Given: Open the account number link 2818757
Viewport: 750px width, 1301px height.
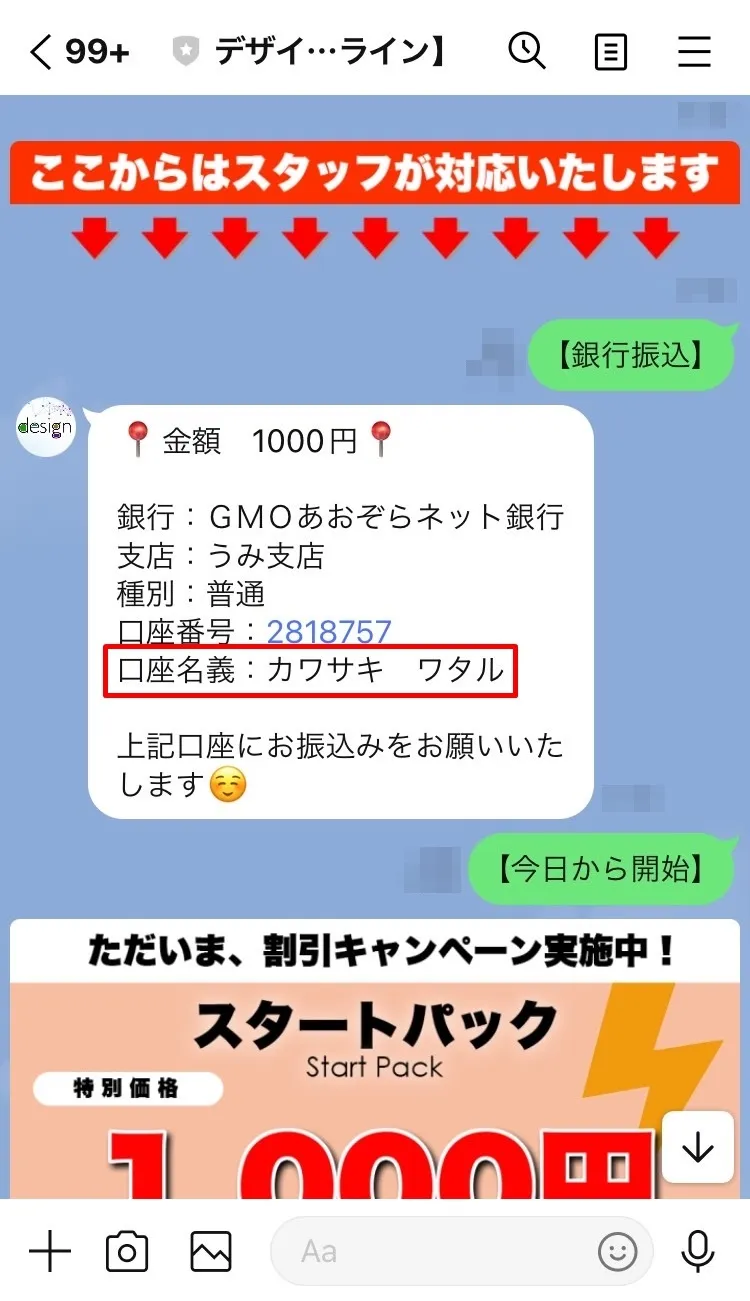Looking at the screenshot, I should (329, 631).
